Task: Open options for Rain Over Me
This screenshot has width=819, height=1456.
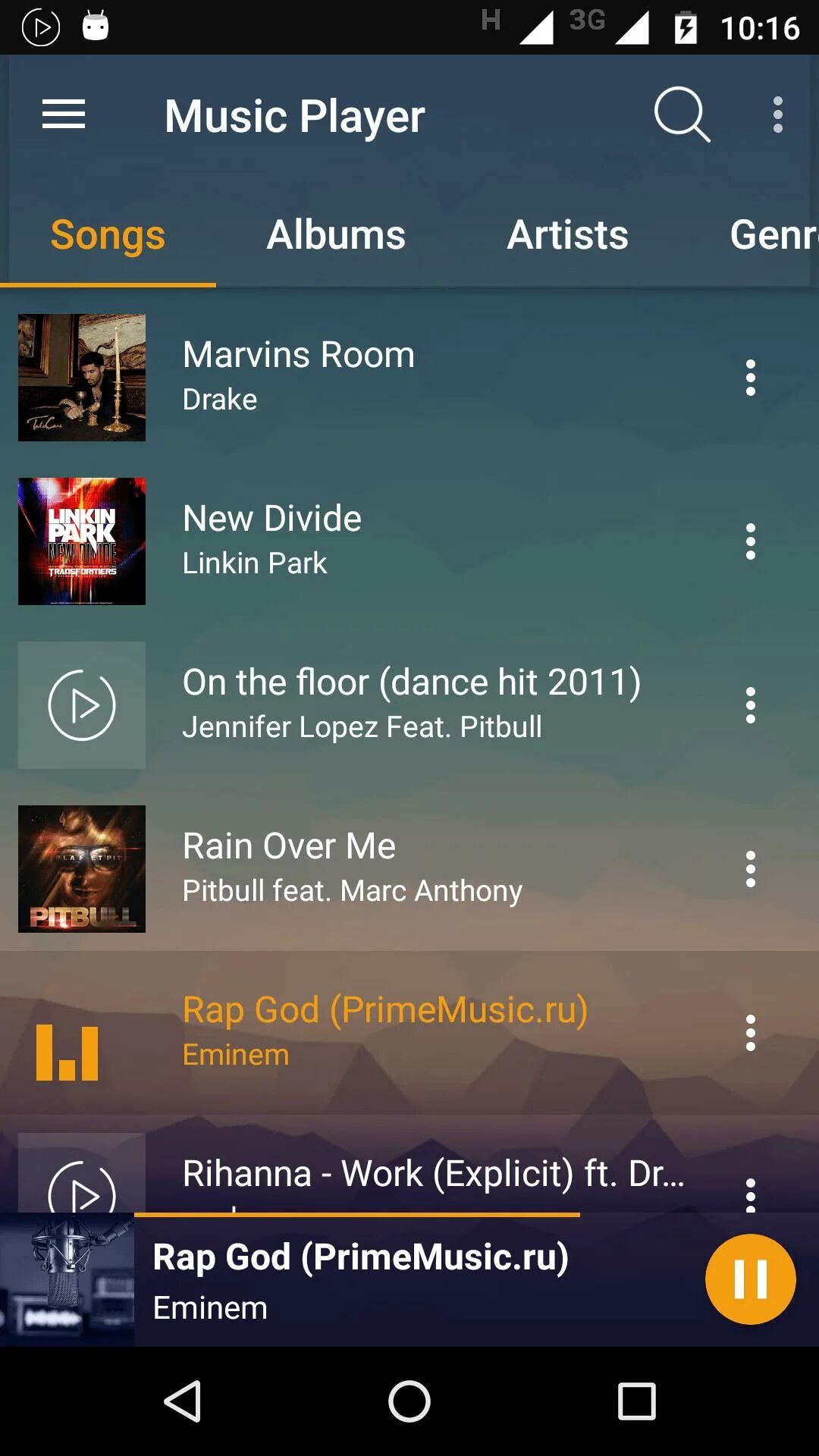Action: 751,869
